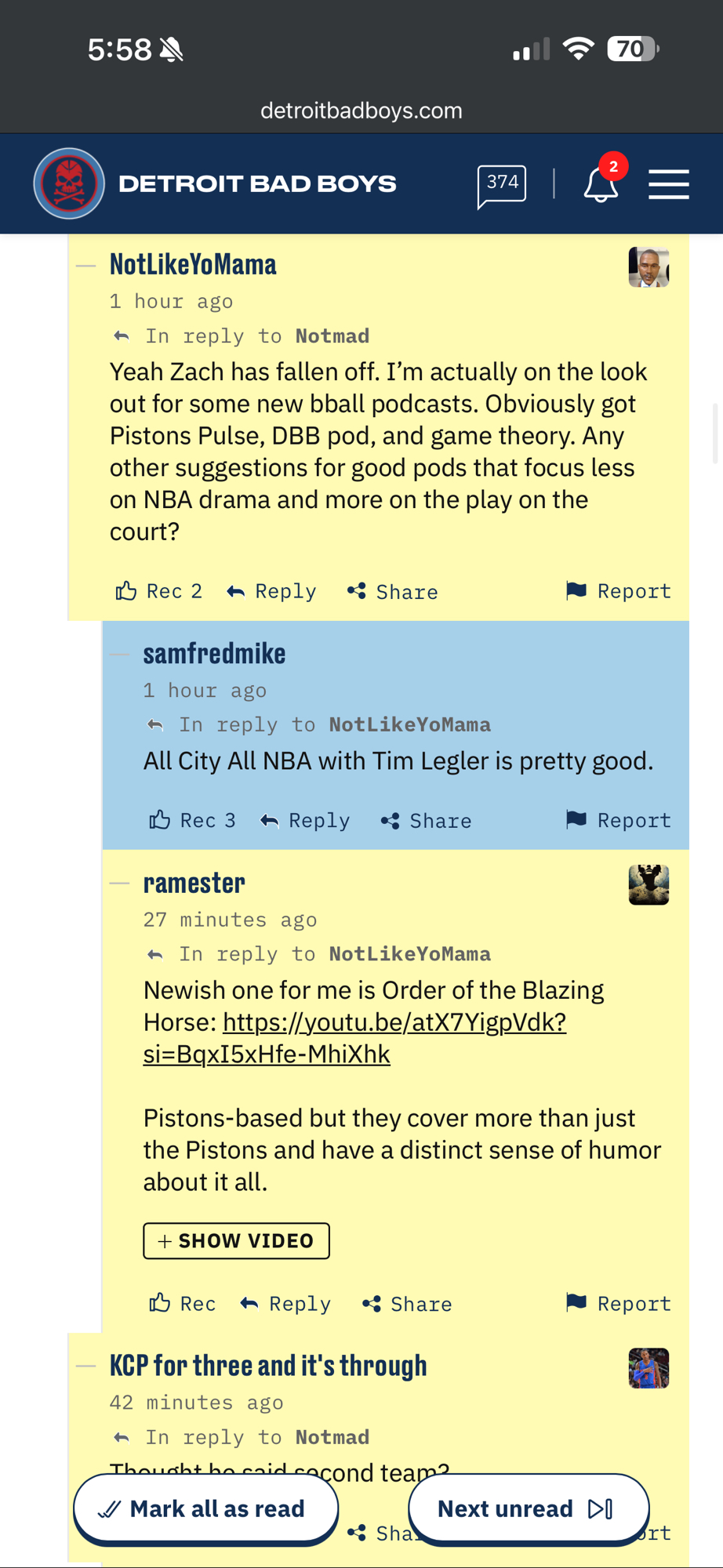Rec NotLikeYoMama's comment
This screenshot has height=1568, width=723.
click(x=159, y=591)
